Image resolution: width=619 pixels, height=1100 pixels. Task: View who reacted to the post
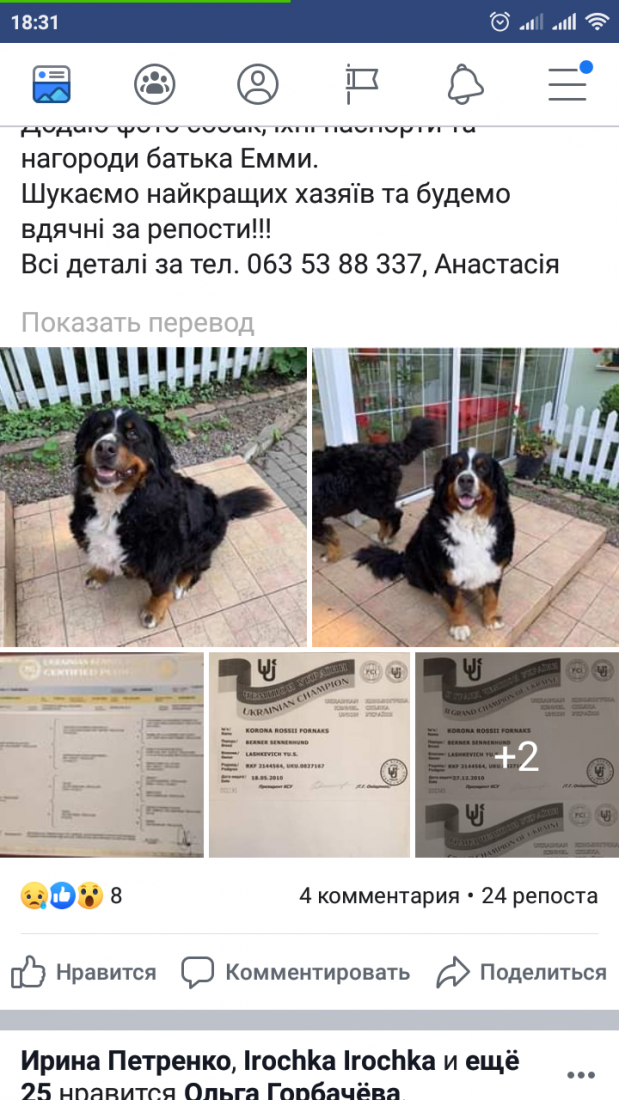pos(71,896)
